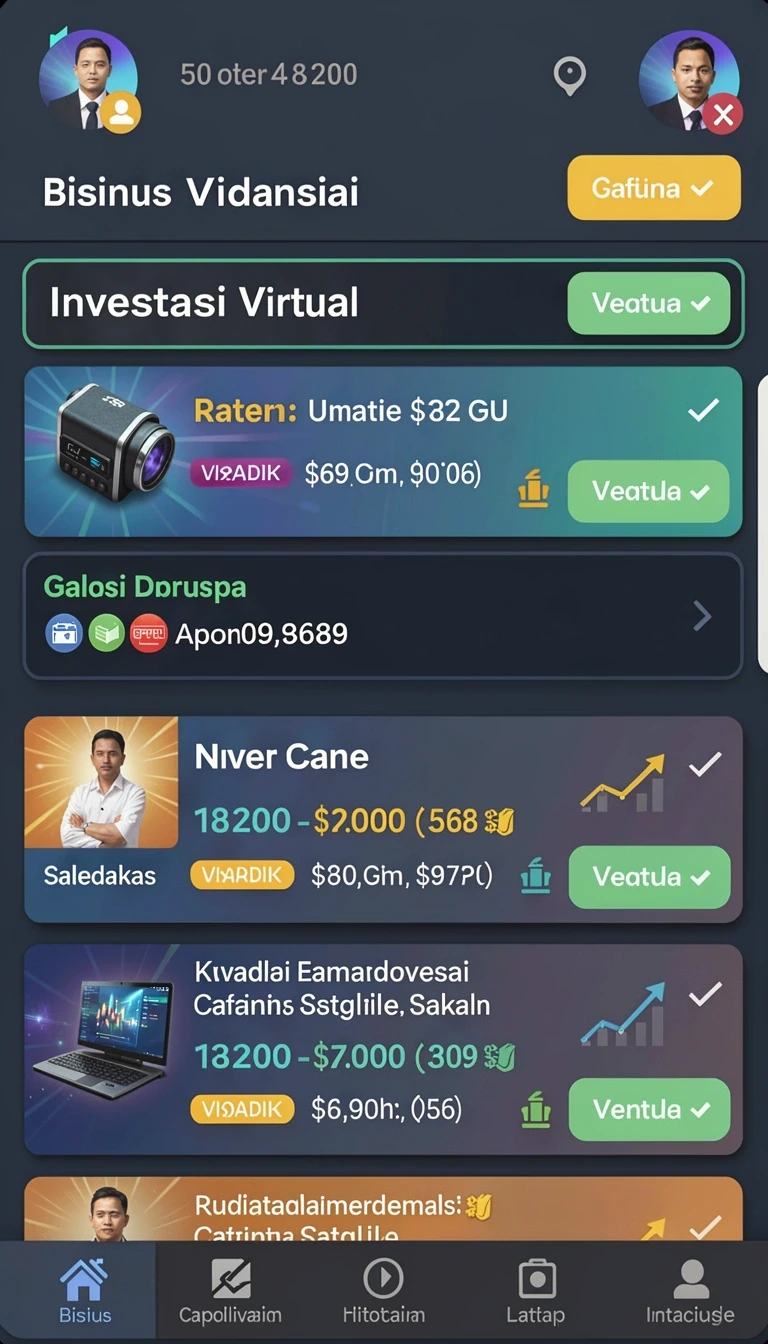
Task: Tap Veatua on the Niver Cane card
Action: pos(650,877)
